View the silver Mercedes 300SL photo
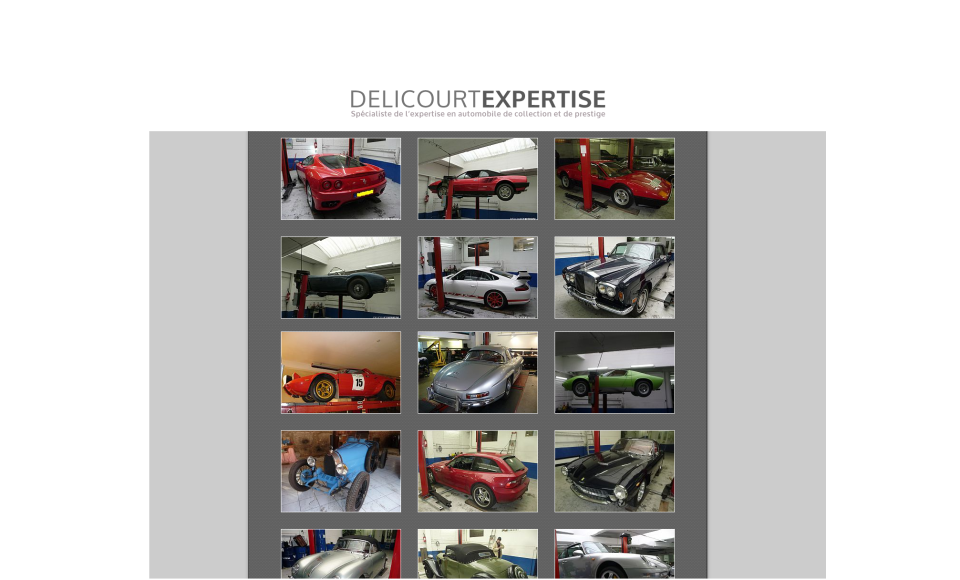Image resolution: width=960 pixels, height=580 pixels. 477,372
